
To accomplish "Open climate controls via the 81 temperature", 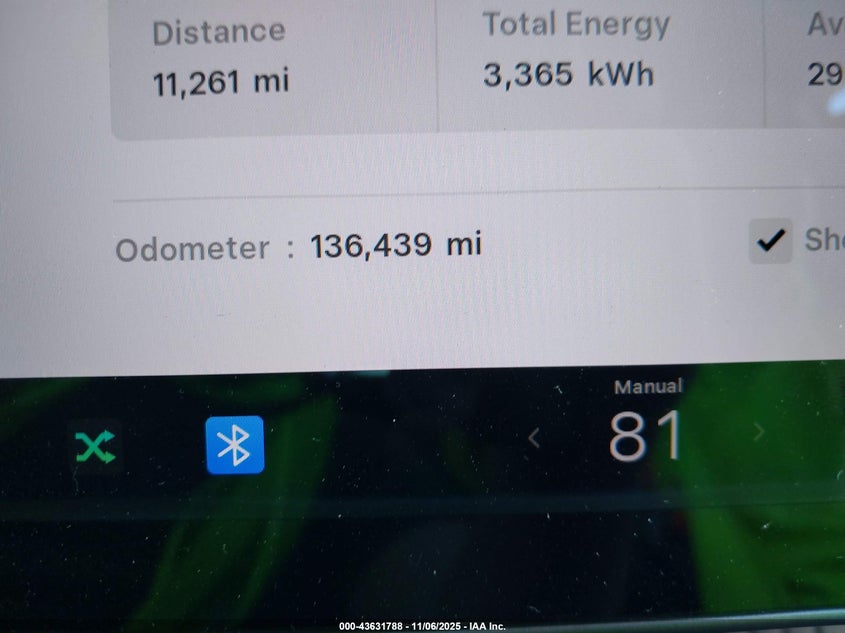I will (x=645, y=436).
